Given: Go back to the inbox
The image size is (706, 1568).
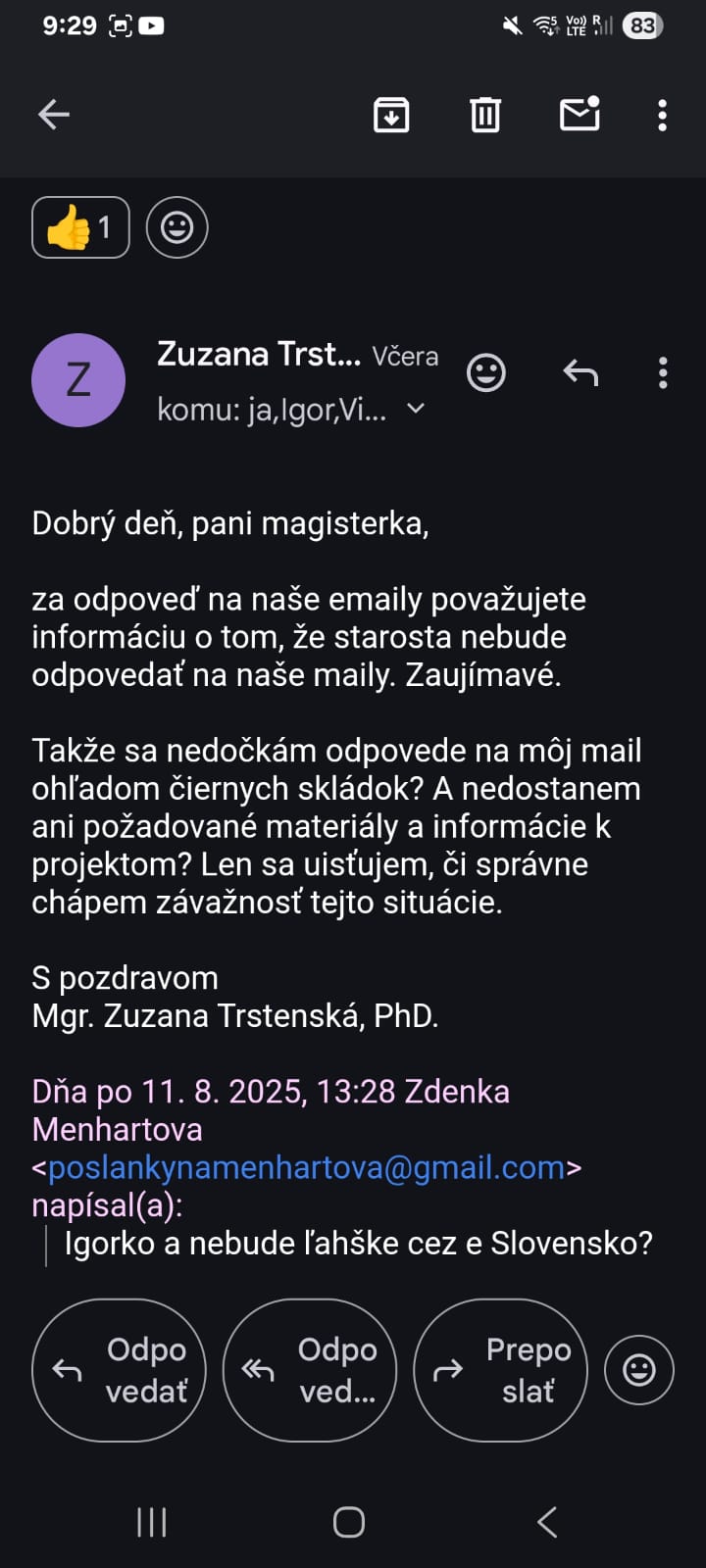Looking at the screenshot, I should click(54, 116).
